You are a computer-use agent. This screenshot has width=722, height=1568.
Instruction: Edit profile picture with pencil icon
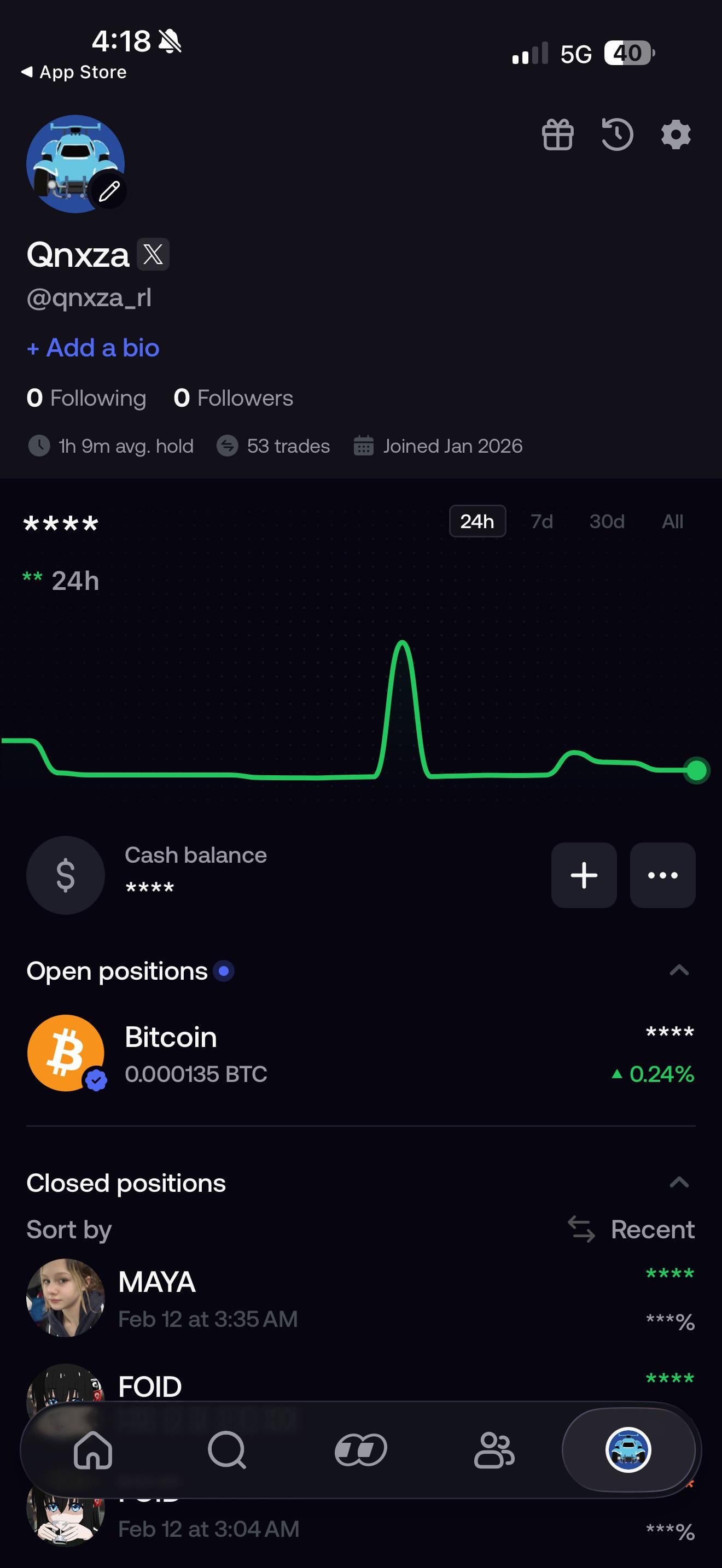(x=109, y=191)
